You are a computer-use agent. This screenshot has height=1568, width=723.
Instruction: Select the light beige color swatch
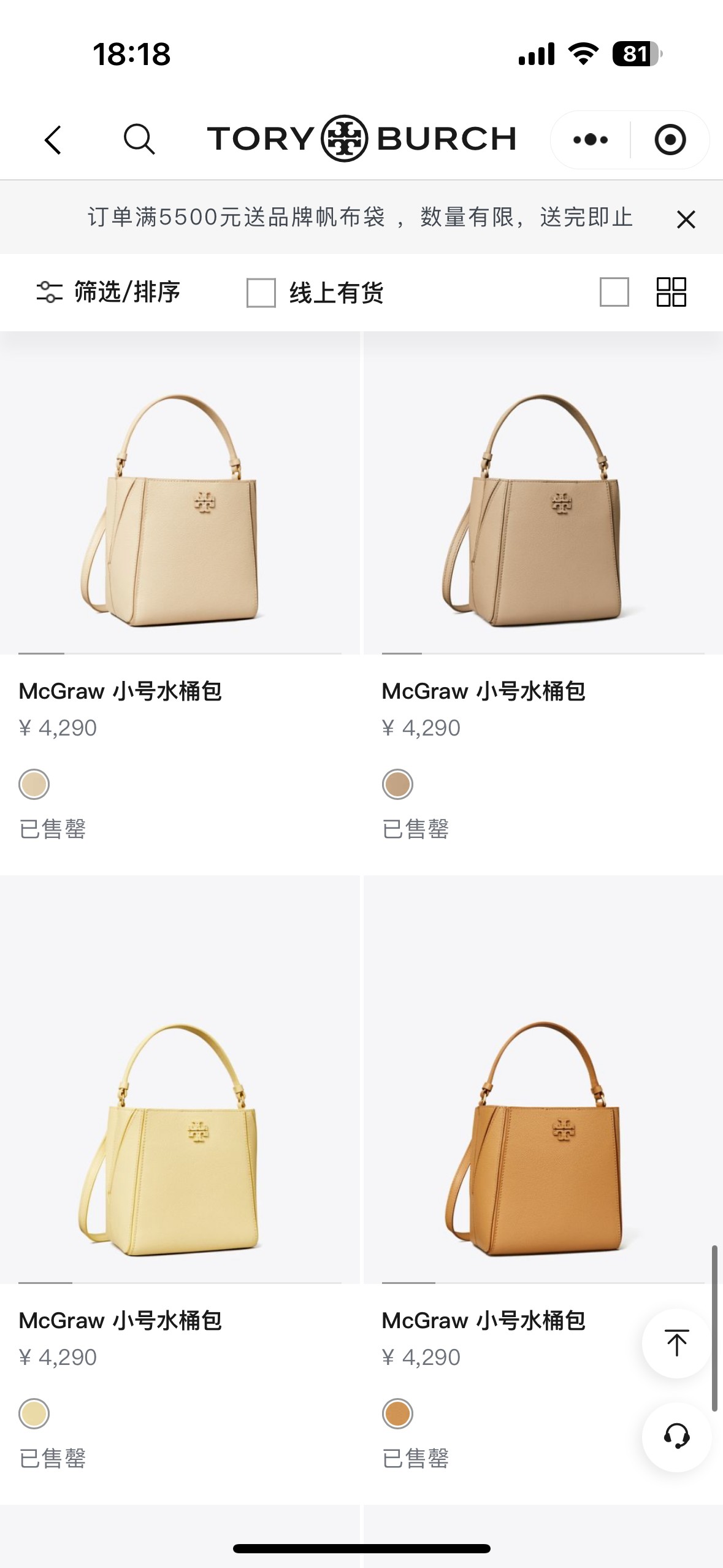34,785
